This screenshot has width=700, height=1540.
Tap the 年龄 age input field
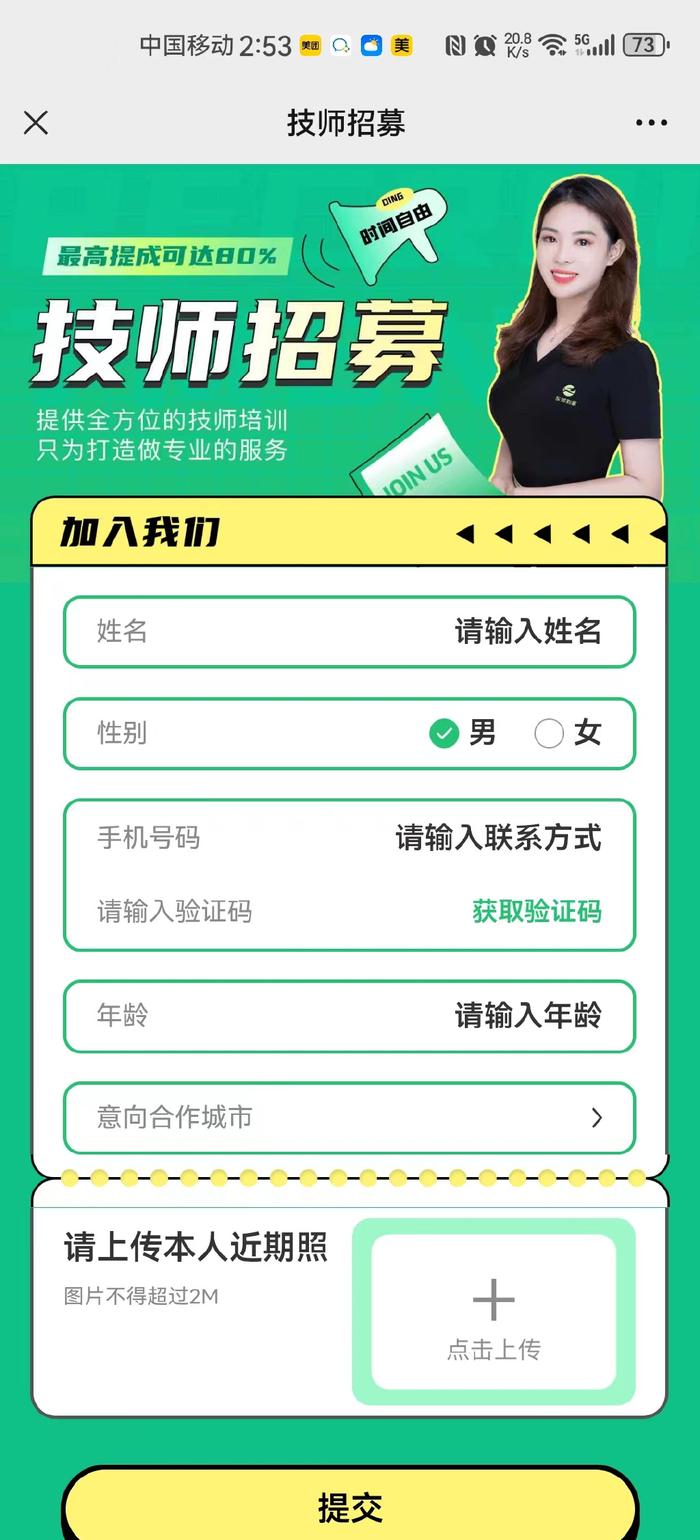[349, 1016]
